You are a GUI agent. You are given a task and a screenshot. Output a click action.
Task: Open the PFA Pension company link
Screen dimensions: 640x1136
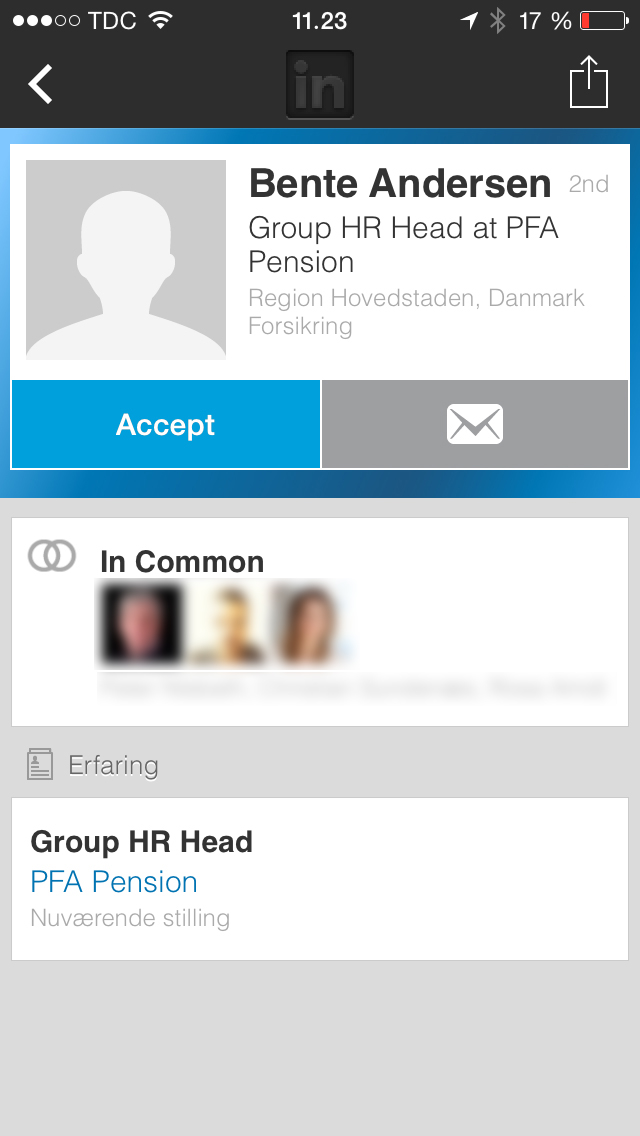[x=114, y=882]
